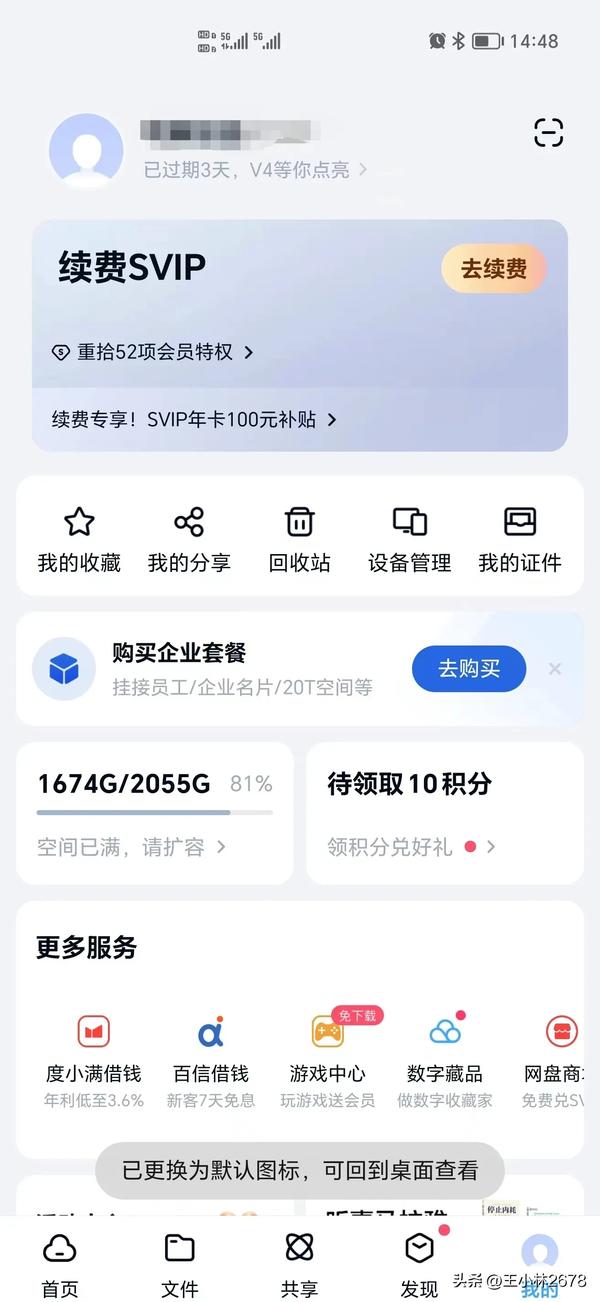Open 我的证件
The height and width of the screenshot is (1302, 600).
[520, 539]
